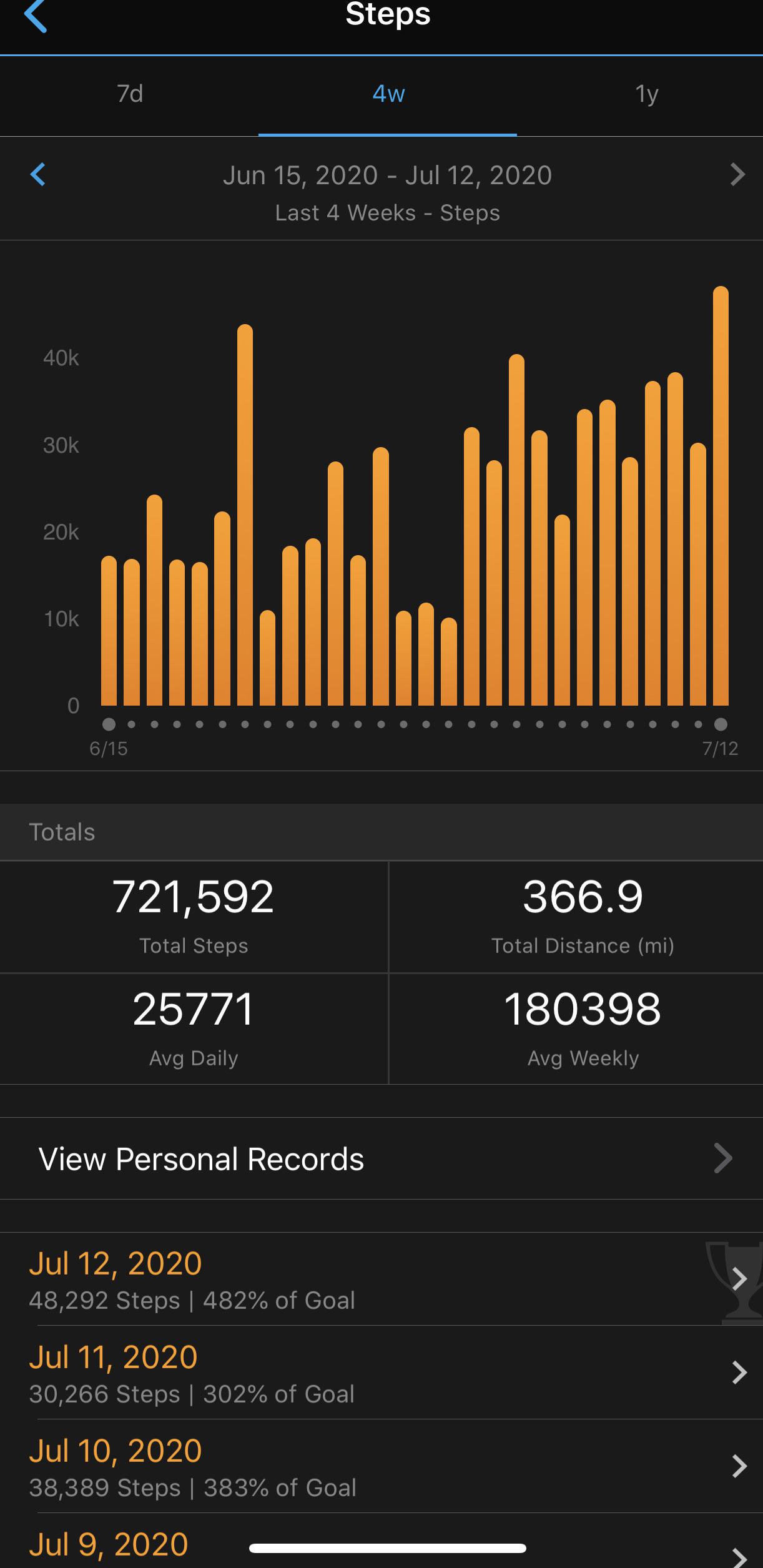
Task: Tap the Total Steps value 721,592
Action: coord(194,897)
